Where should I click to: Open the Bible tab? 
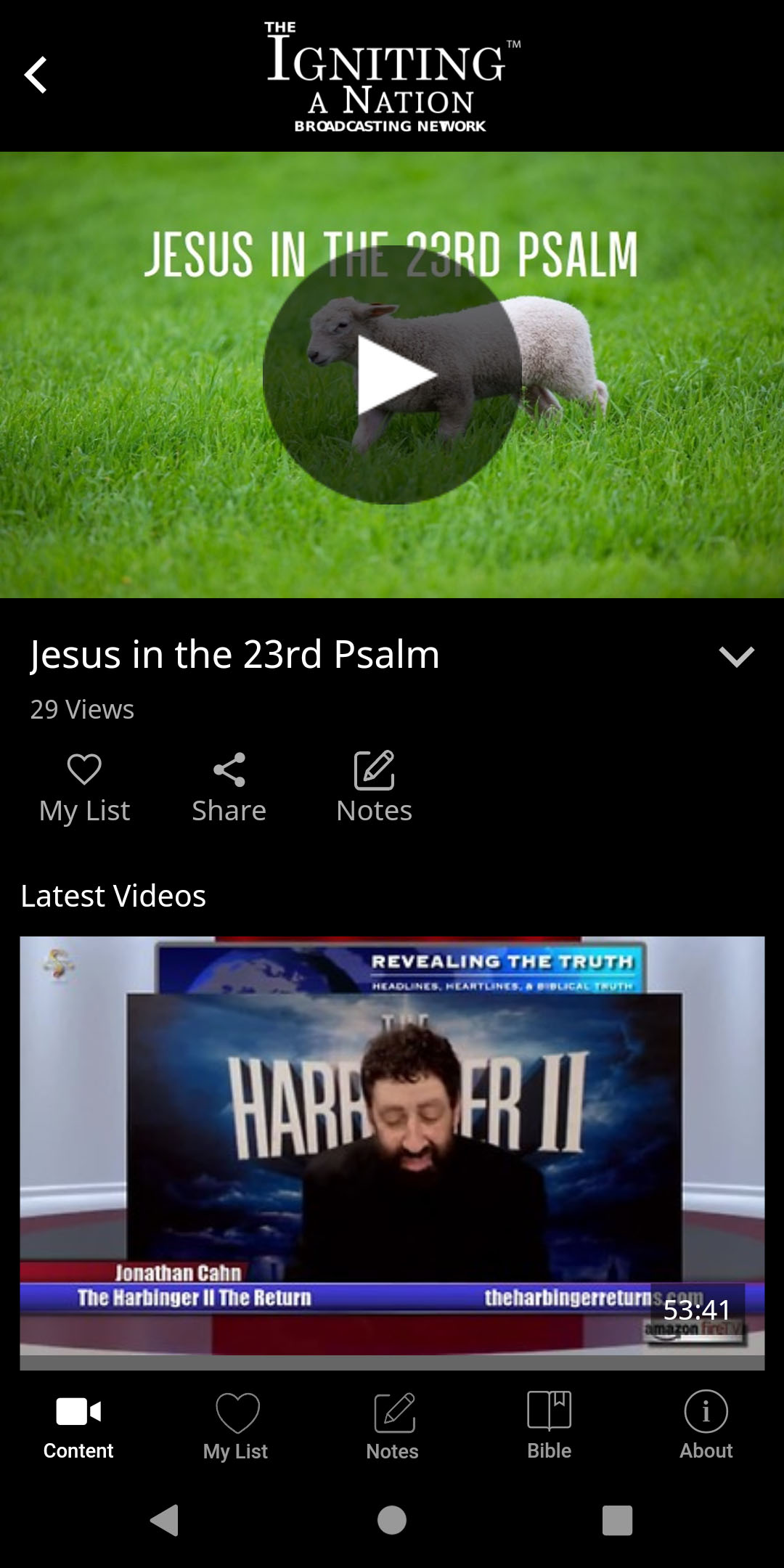pyautogui.click(x=549, y=1427)
